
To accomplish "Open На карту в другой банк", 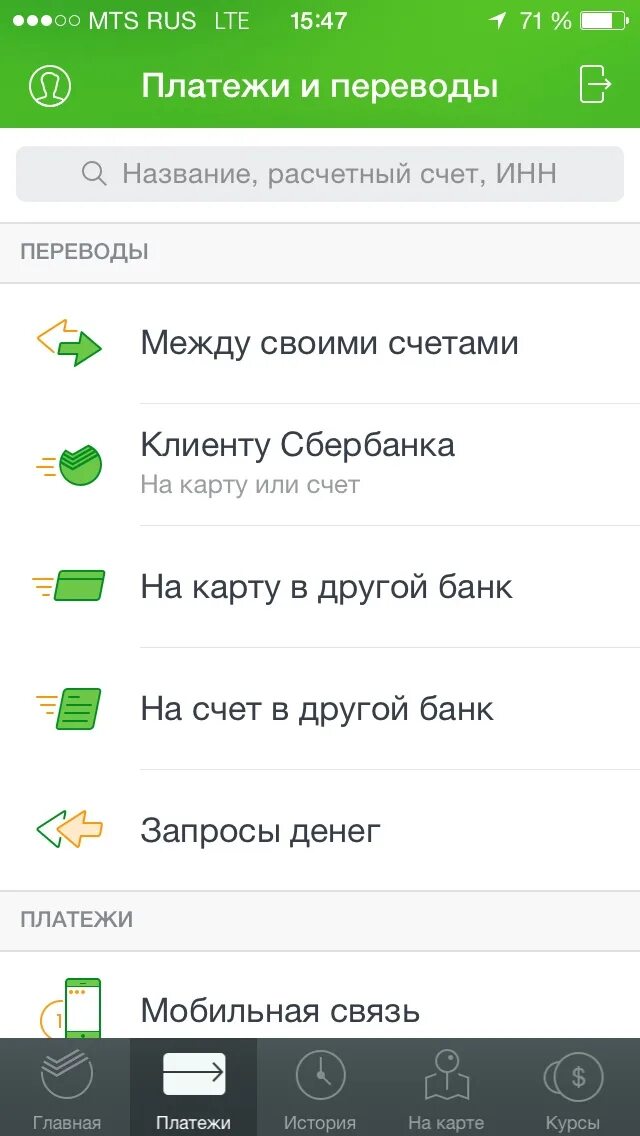I will pyautogui.click(x=326, y=587).
